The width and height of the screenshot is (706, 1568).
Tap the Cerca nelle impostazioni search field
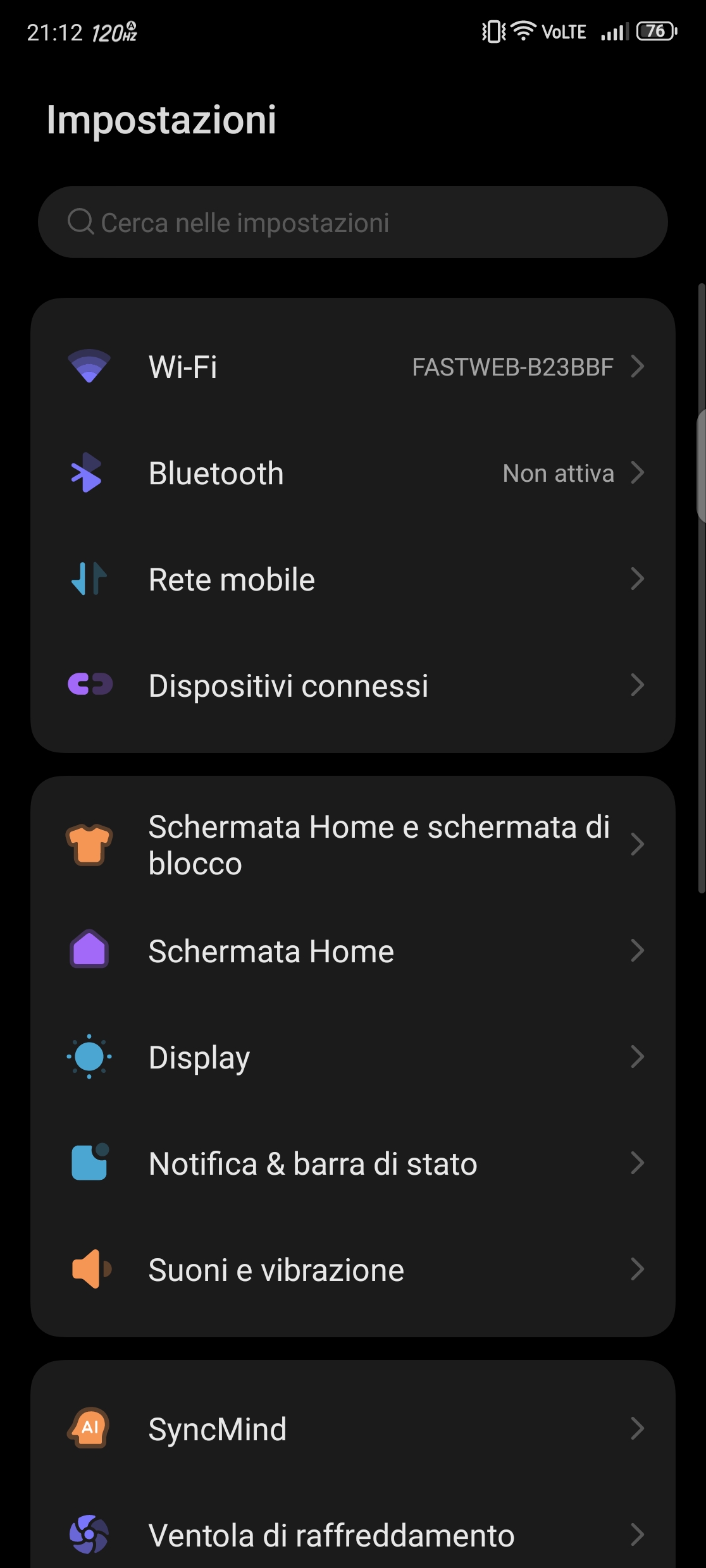352,222
